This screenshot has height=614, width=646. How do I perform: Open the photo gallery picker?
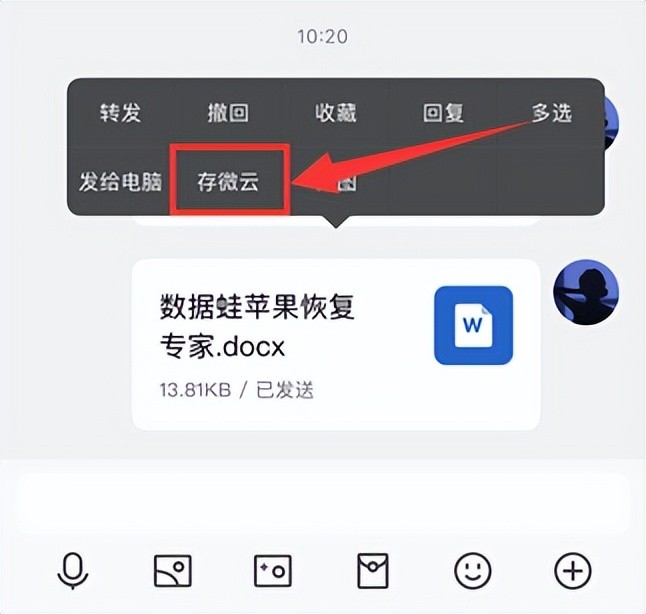[x=172, y=571]
